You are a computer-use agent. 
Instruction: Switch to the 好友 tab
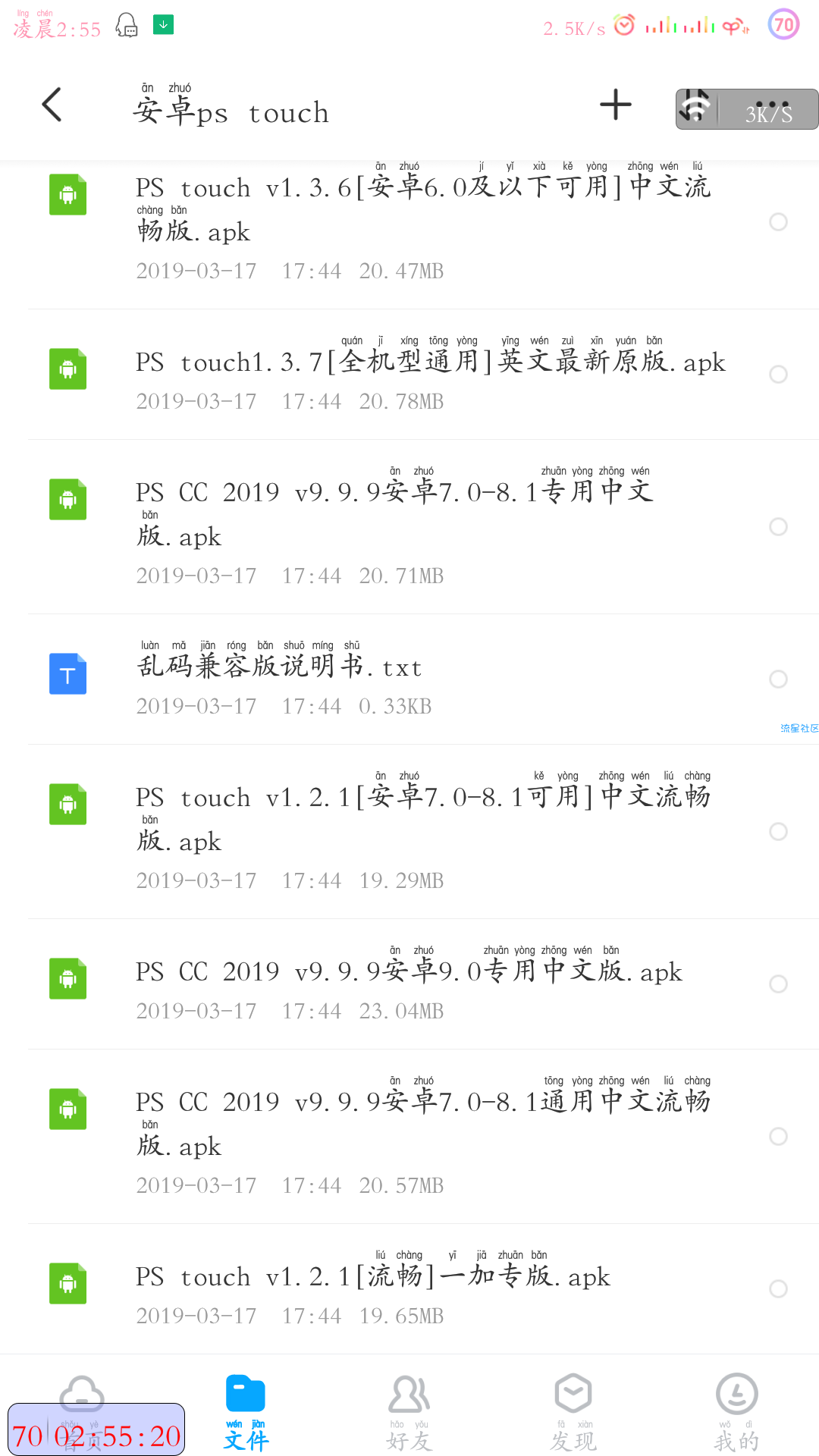[x=409, y=1410]
